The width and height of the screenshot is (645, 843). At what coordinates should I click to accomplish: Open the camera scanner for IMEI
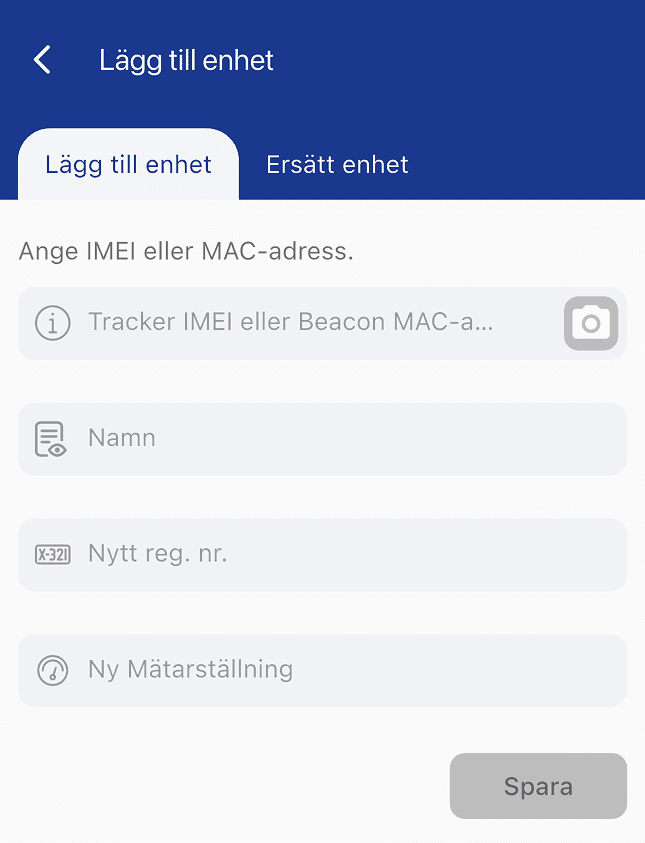591,323
